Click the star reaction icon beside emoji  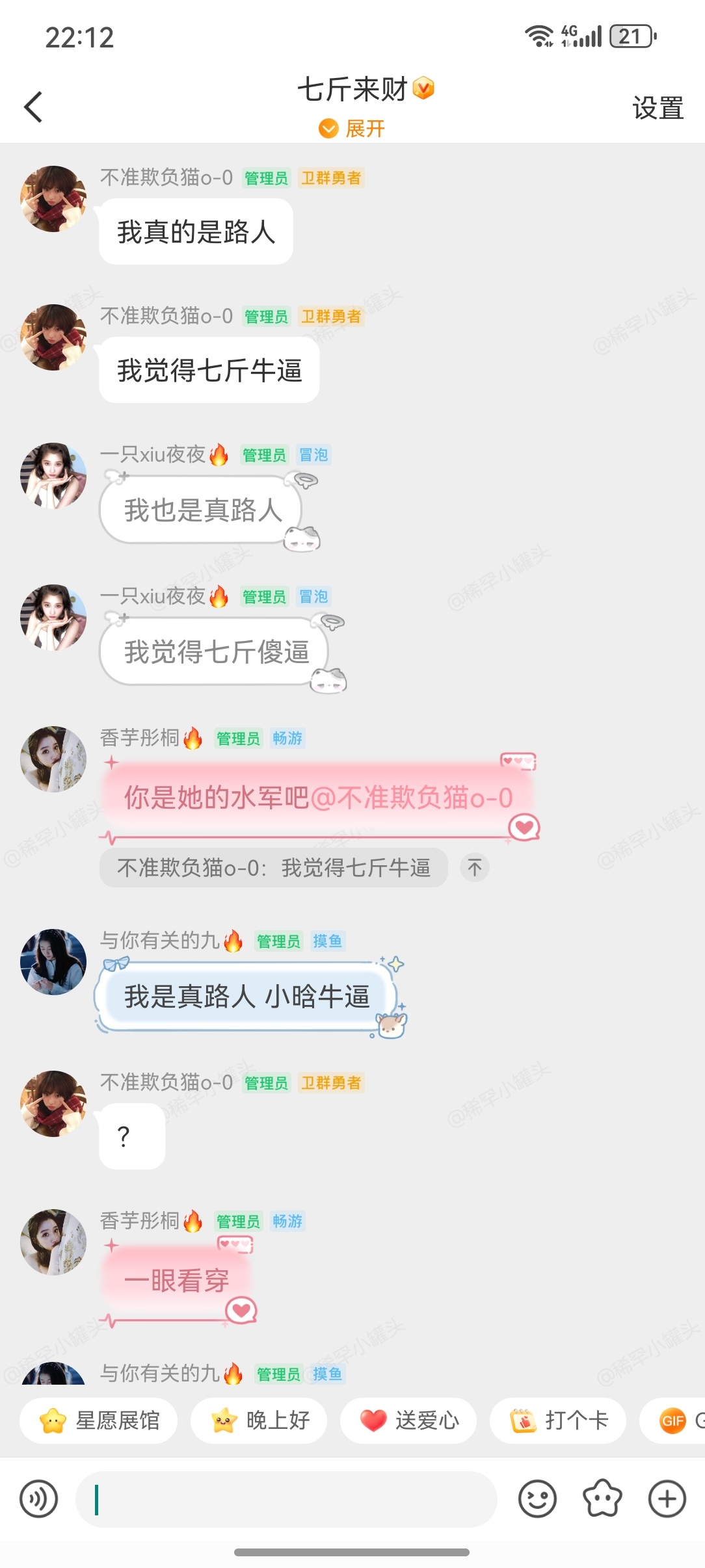pyautogui.click(x=602, y=1499)
